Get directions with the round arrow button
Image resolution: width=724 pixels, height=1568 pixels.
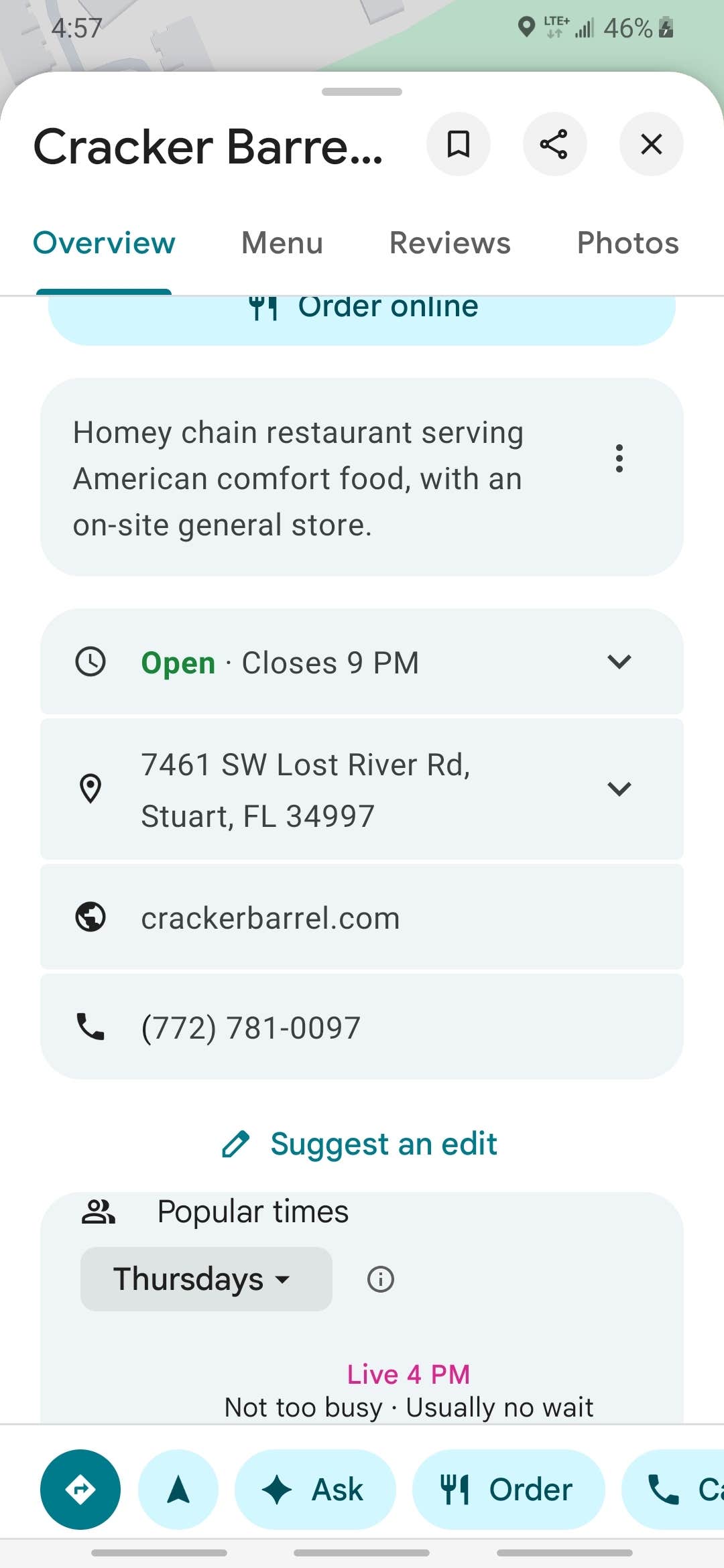(80, 1490)
